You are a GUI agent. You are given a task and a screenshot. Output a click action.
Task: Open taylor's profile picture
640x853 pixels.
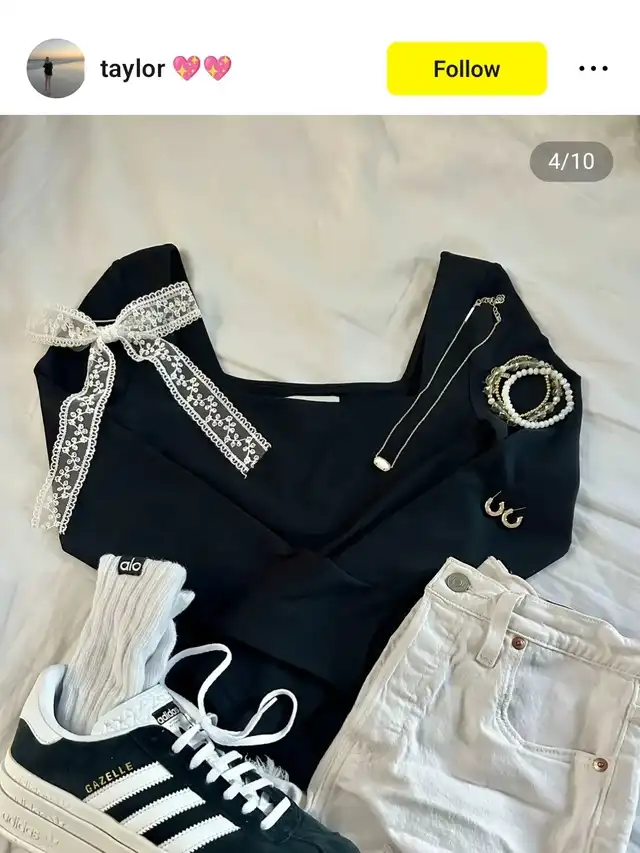(55, 69)
